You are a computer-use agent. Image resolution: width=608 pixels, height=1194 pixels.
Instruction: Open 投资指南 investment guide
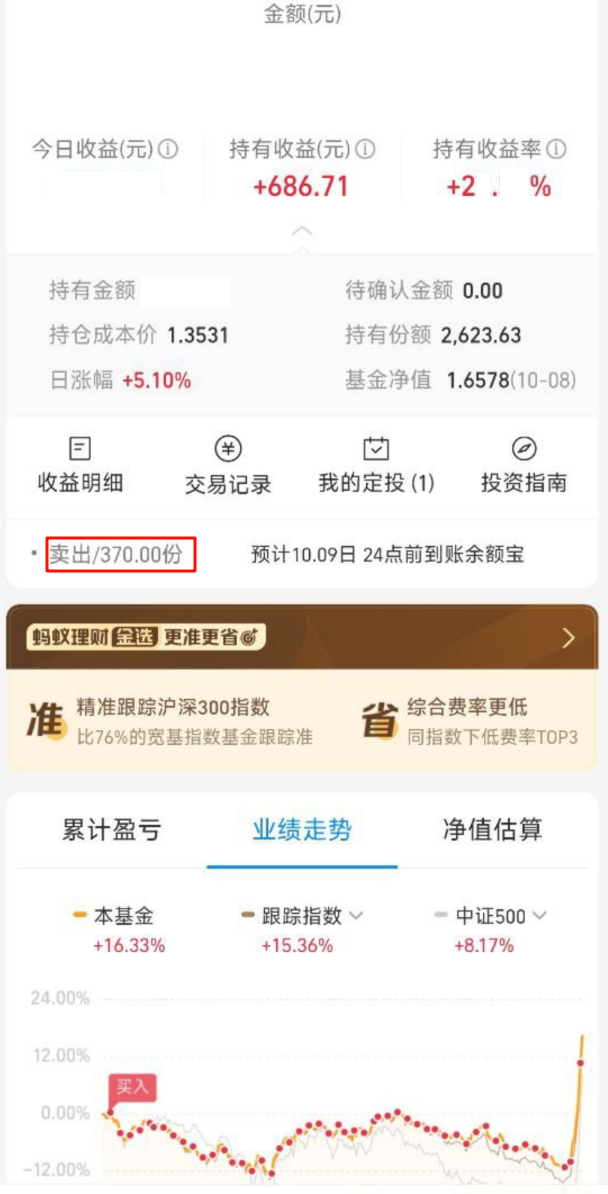[524, 466]
